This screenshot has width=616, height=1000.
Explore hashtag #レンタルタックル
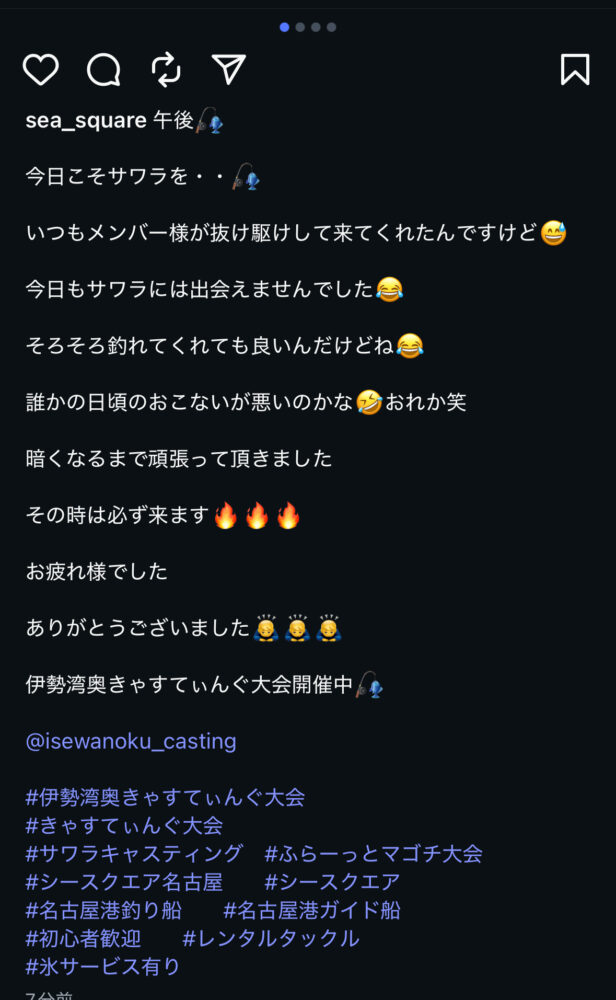click(271, 938)
